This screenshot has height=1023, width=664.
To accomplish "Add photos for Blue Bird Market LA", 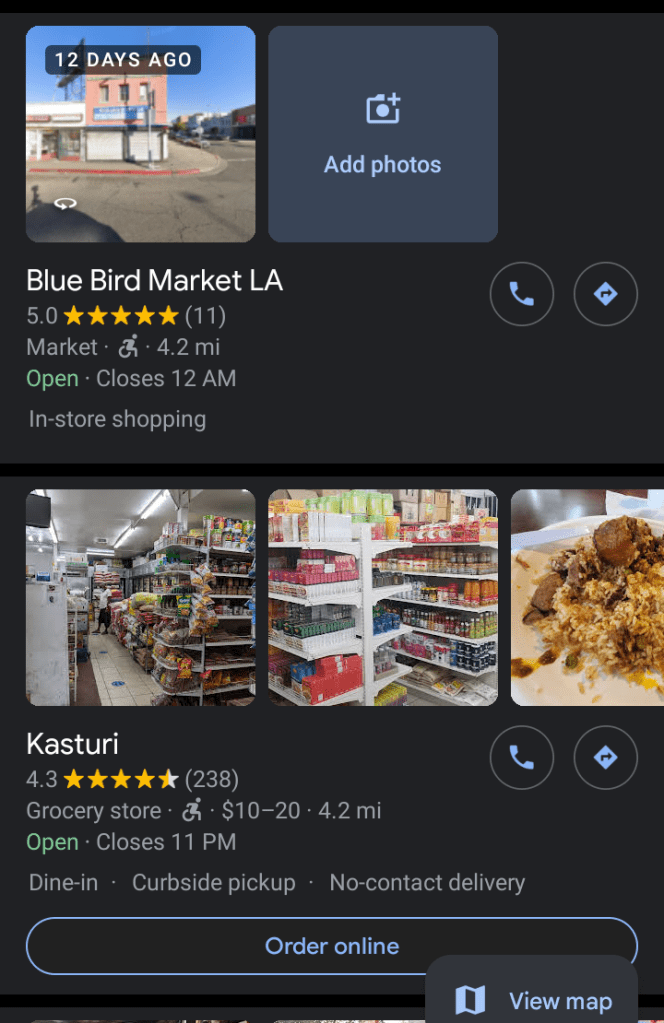I will click(382, 134).
